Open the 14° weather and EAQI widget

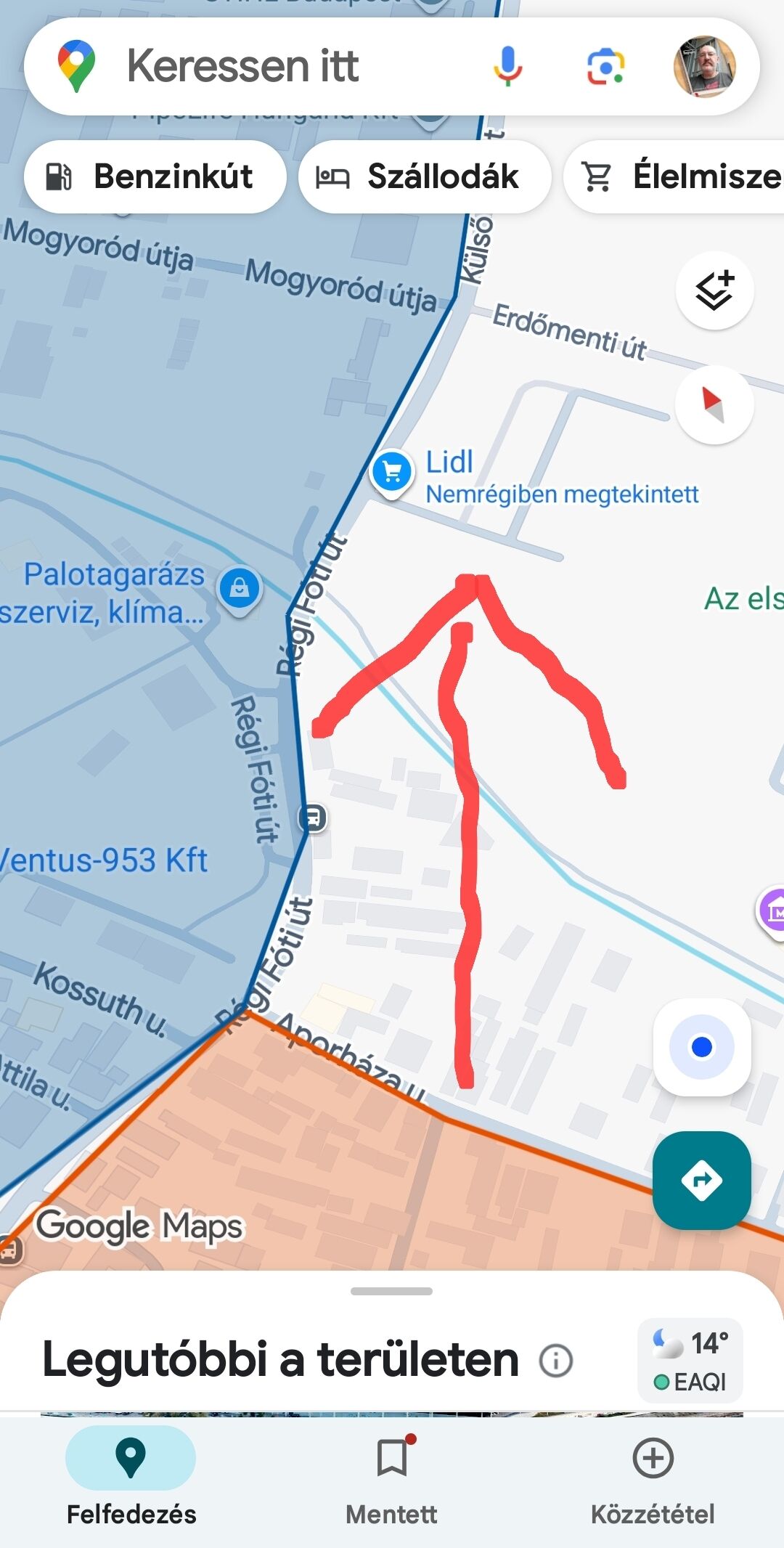click(690, 1360)
